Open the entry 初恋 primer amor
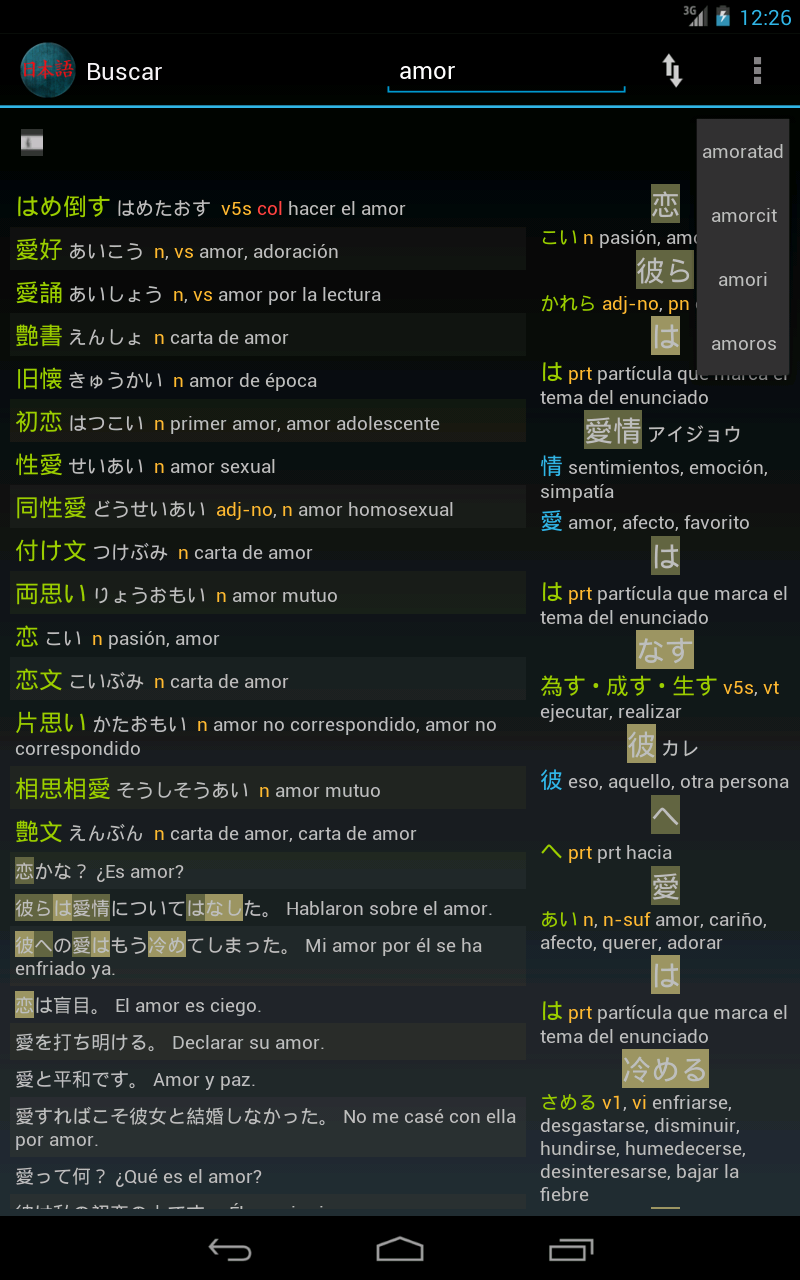The image size is (800, 1280). pyautogui.click(x=267, y=422)
